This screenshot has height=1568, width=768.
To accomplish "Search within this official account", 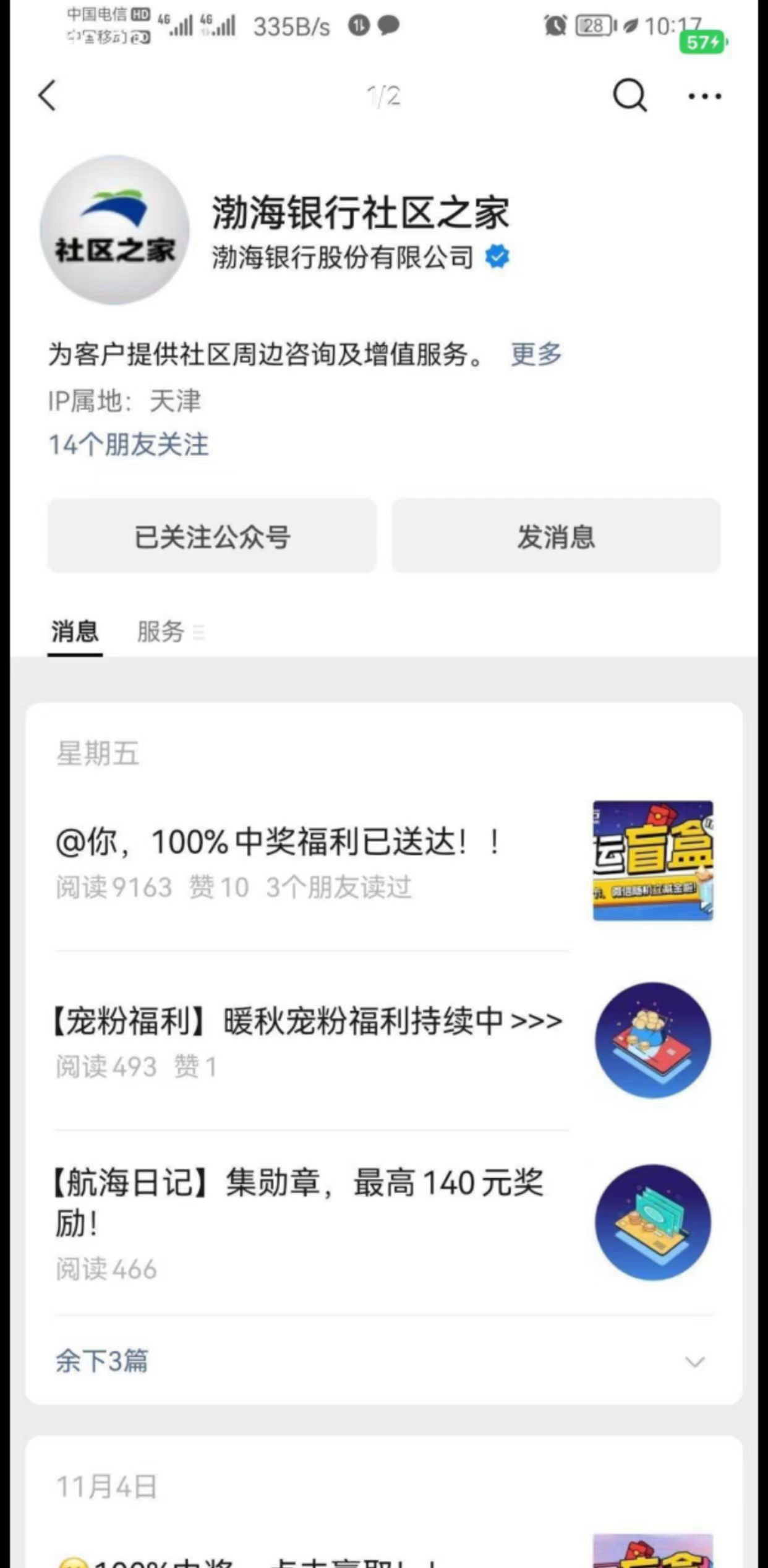I will pyautogui.click(x=629, y=96).
